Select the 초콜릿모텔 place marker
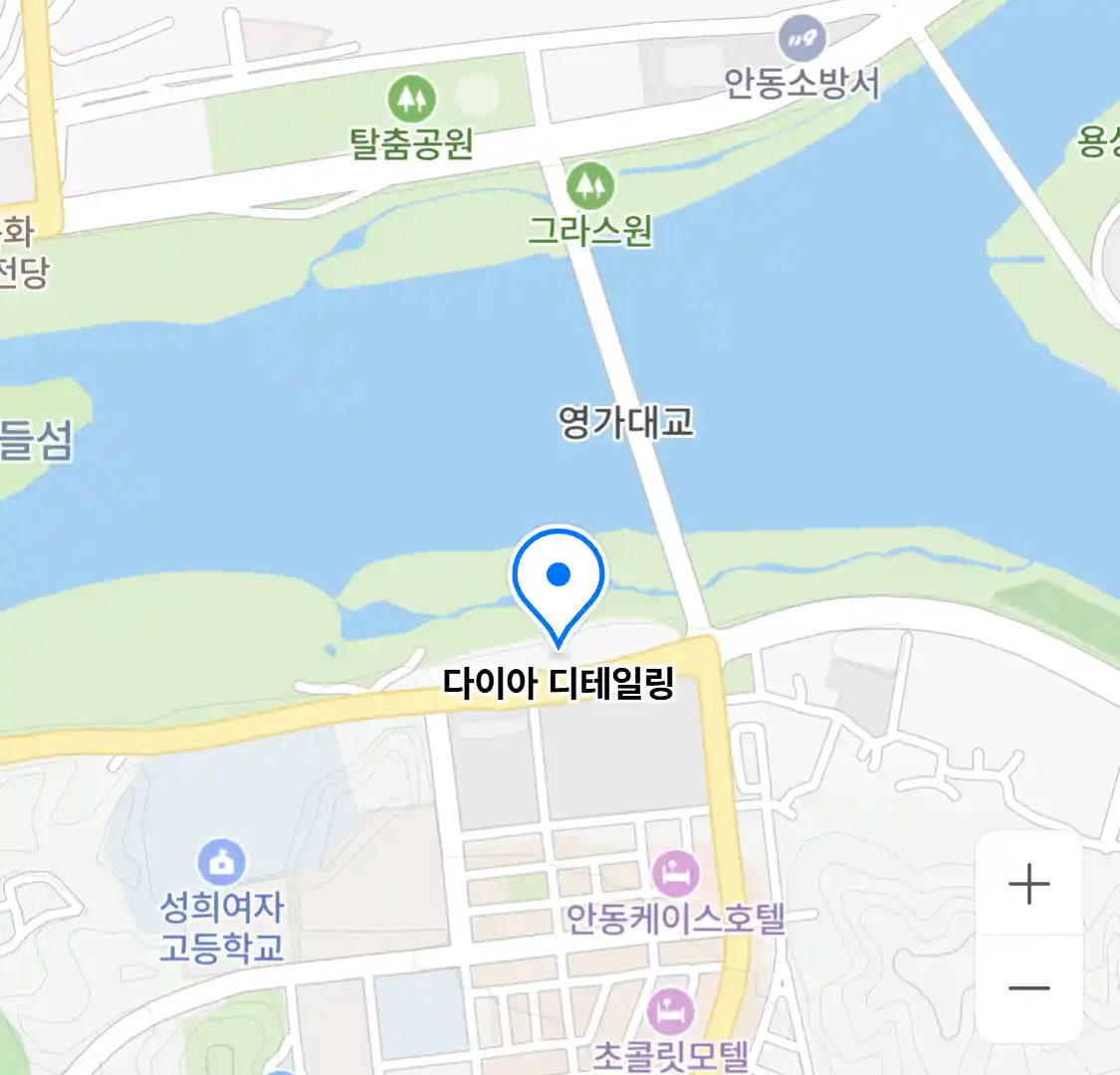Image resolution: width=1120 pixels, height=1075 pixels. pyautogui.click(x=670, y=1011)
